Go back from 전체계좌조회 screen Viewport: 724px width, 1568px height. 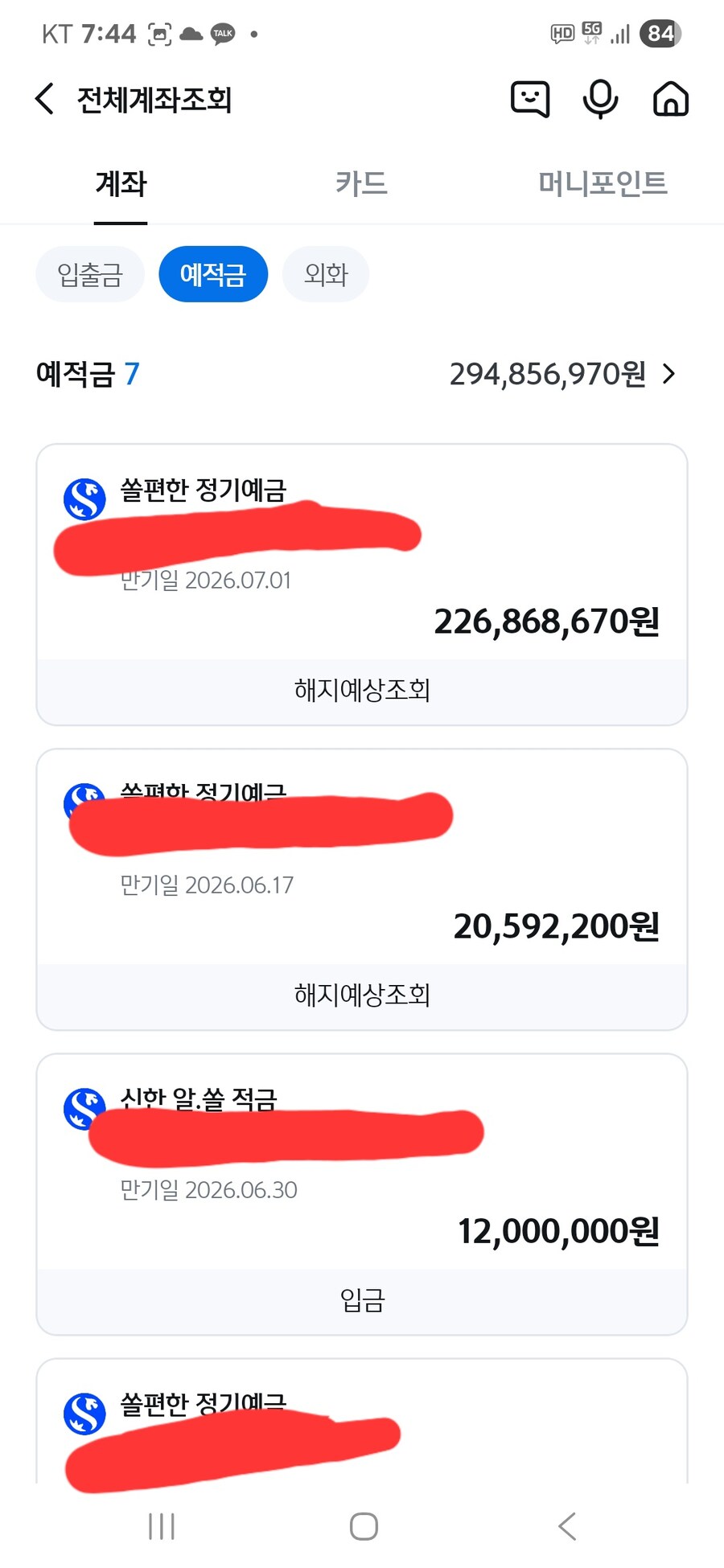[x=45, y=99]
